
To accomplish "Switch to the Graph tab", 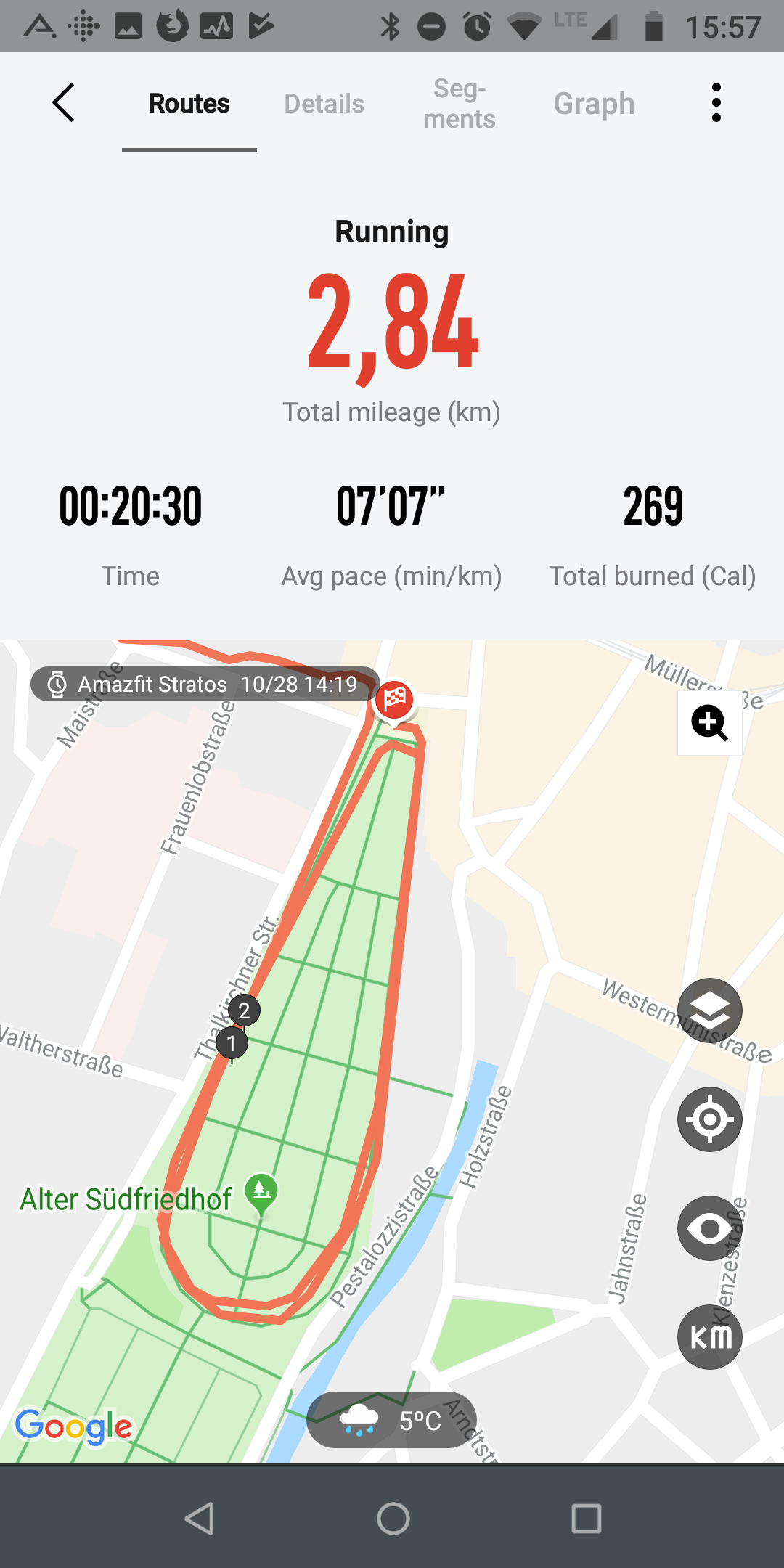I will 594,104.
